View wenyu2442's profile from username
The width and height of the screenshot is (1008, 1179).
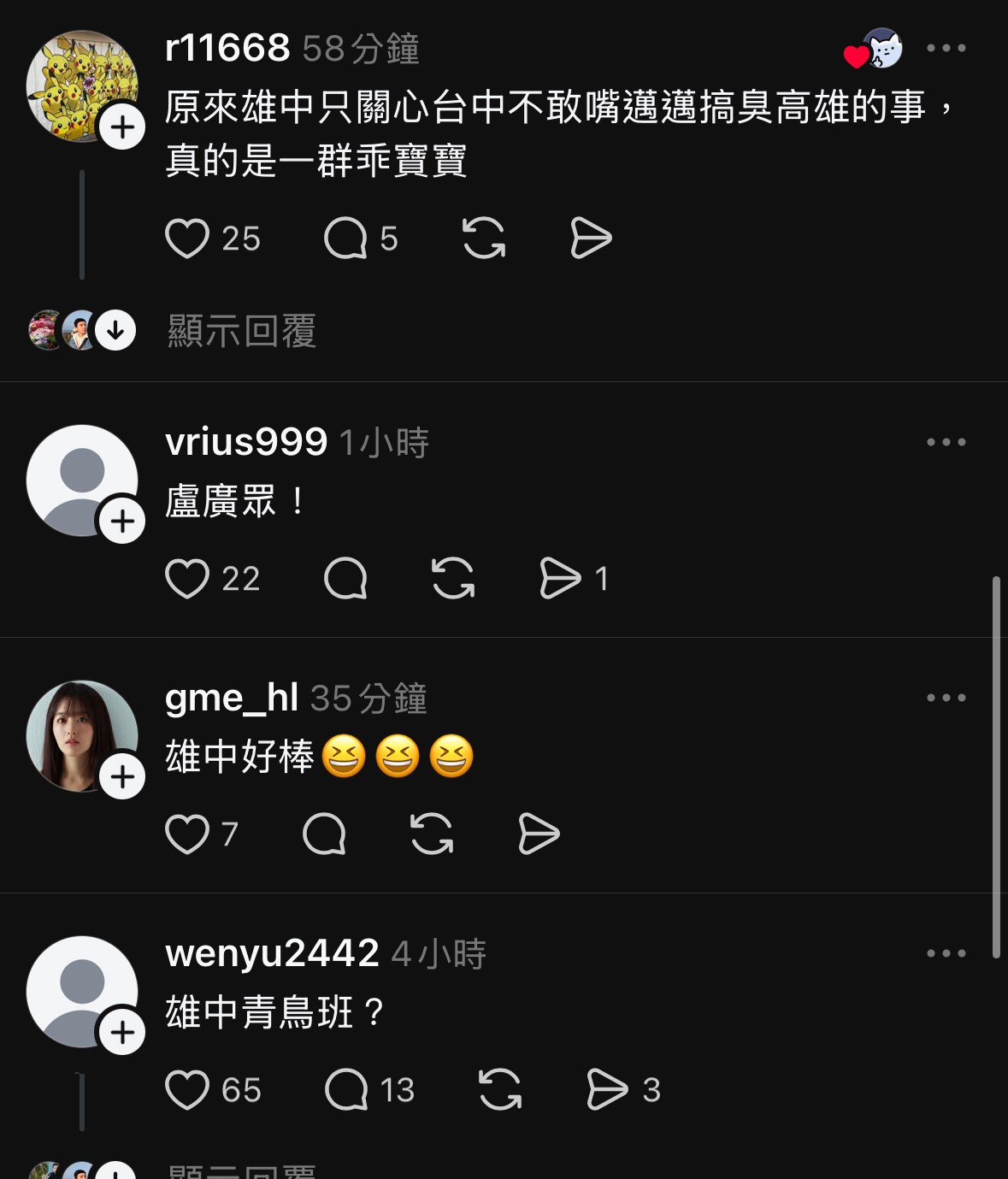tap(272, 953)
